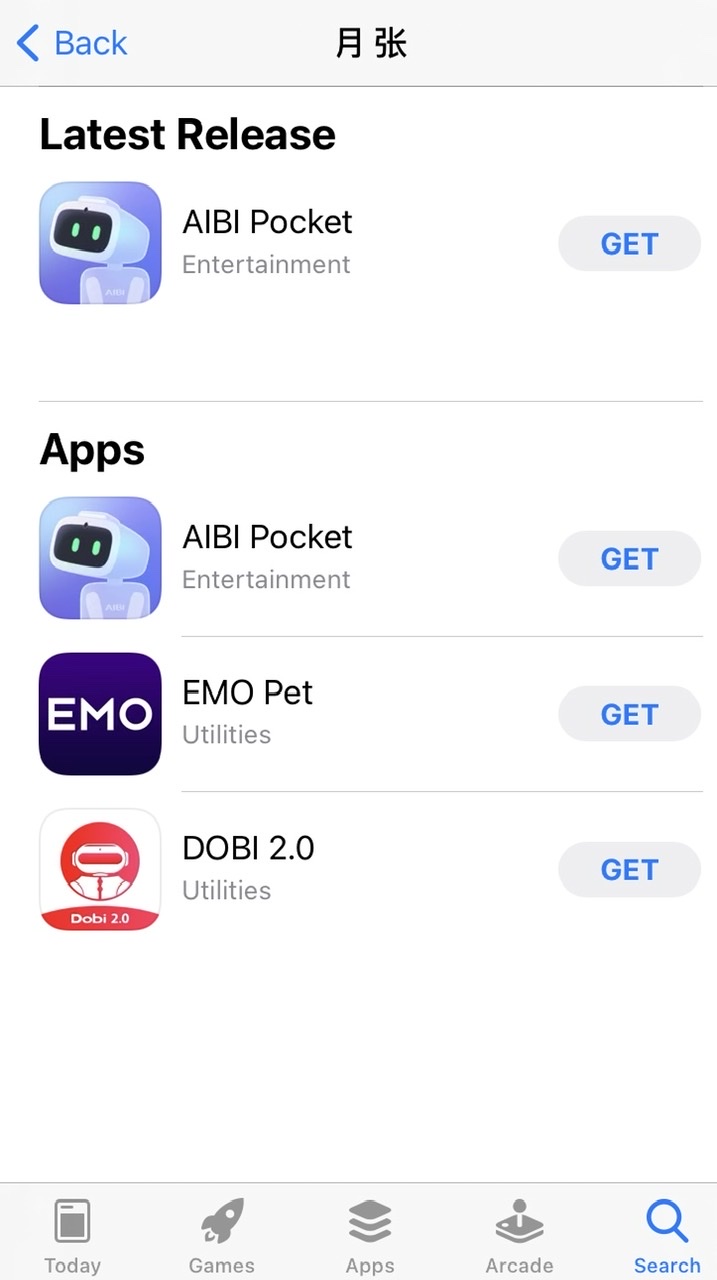717x1280 pixels.
Task: Get the DOBI 2.0 app
Action: (629, 870)
